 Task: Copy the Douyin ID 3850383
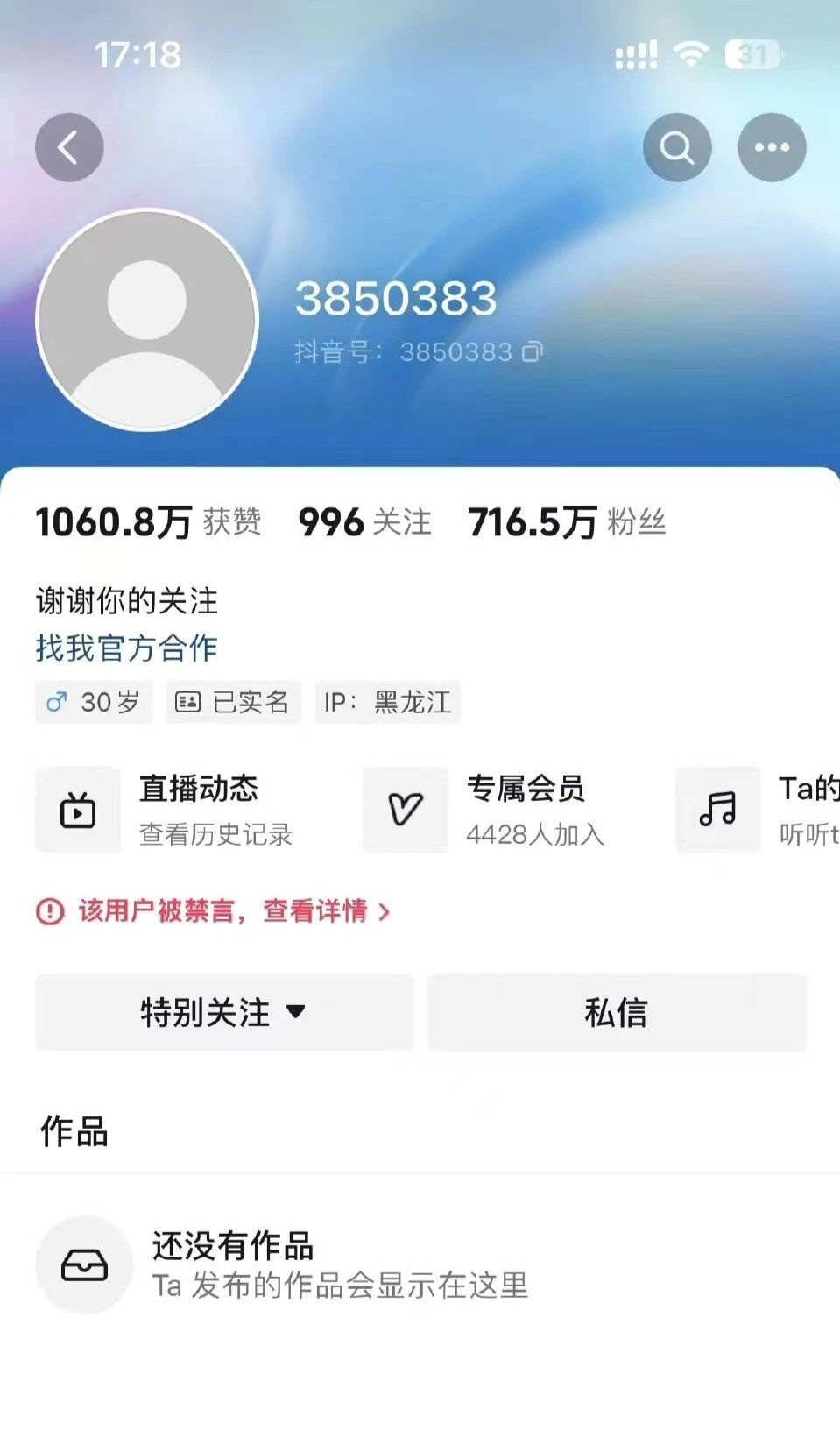pos(533,352)
